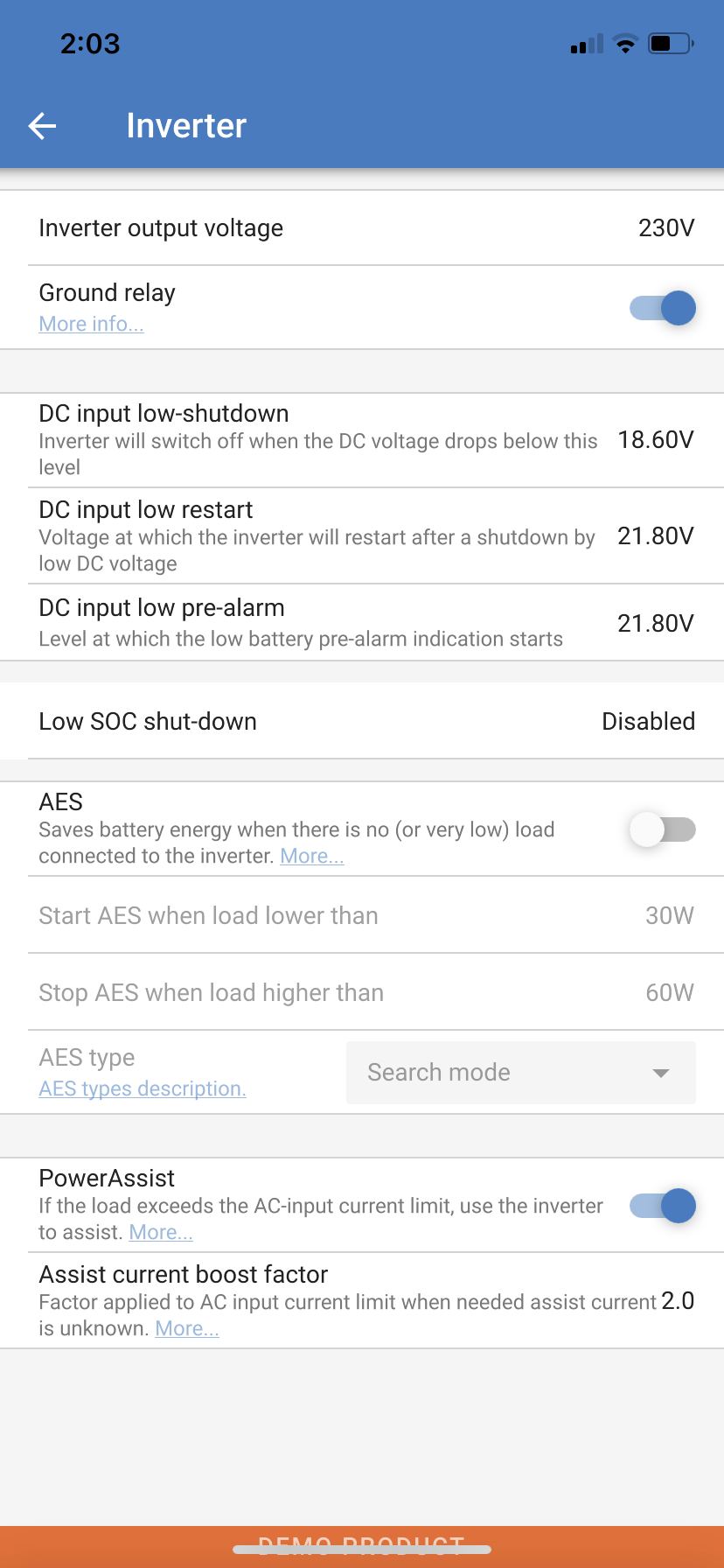Edit DC input low pre-alarm level
Screen dimensions: 724x1568
(362, 623)
